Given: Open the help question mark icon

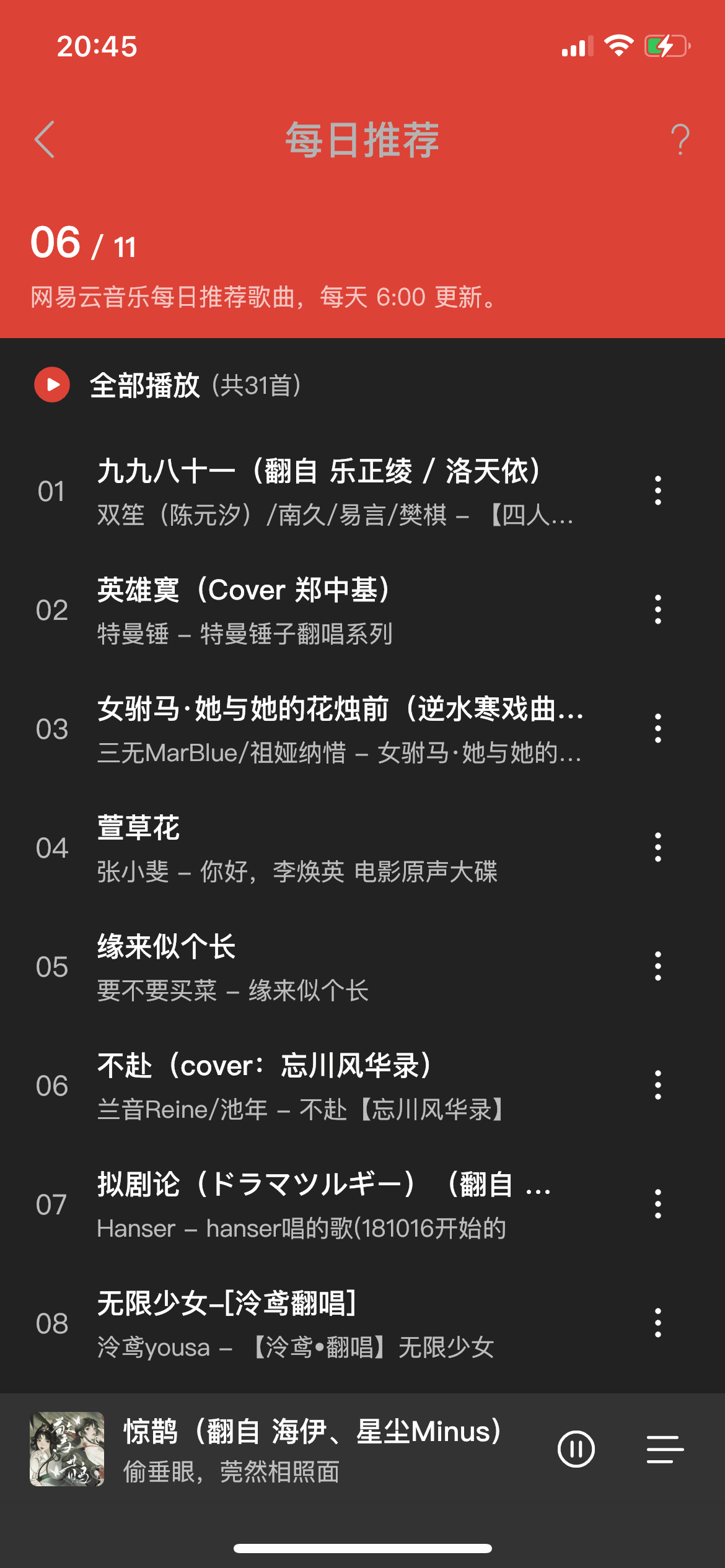Looking at the screenshot, I should (x=680, y=139).
